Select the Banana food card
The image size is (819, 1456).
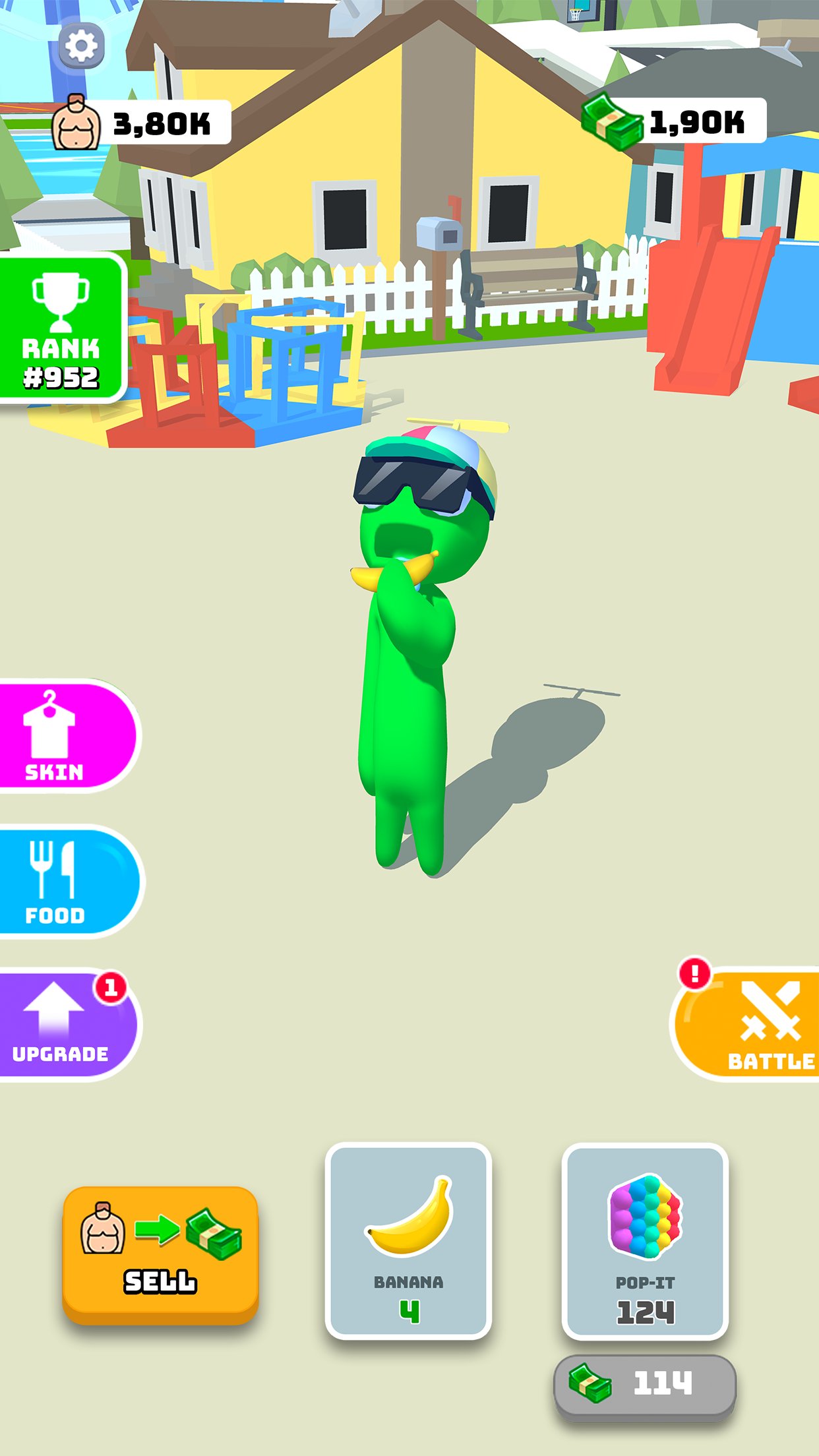point(408,1240)
